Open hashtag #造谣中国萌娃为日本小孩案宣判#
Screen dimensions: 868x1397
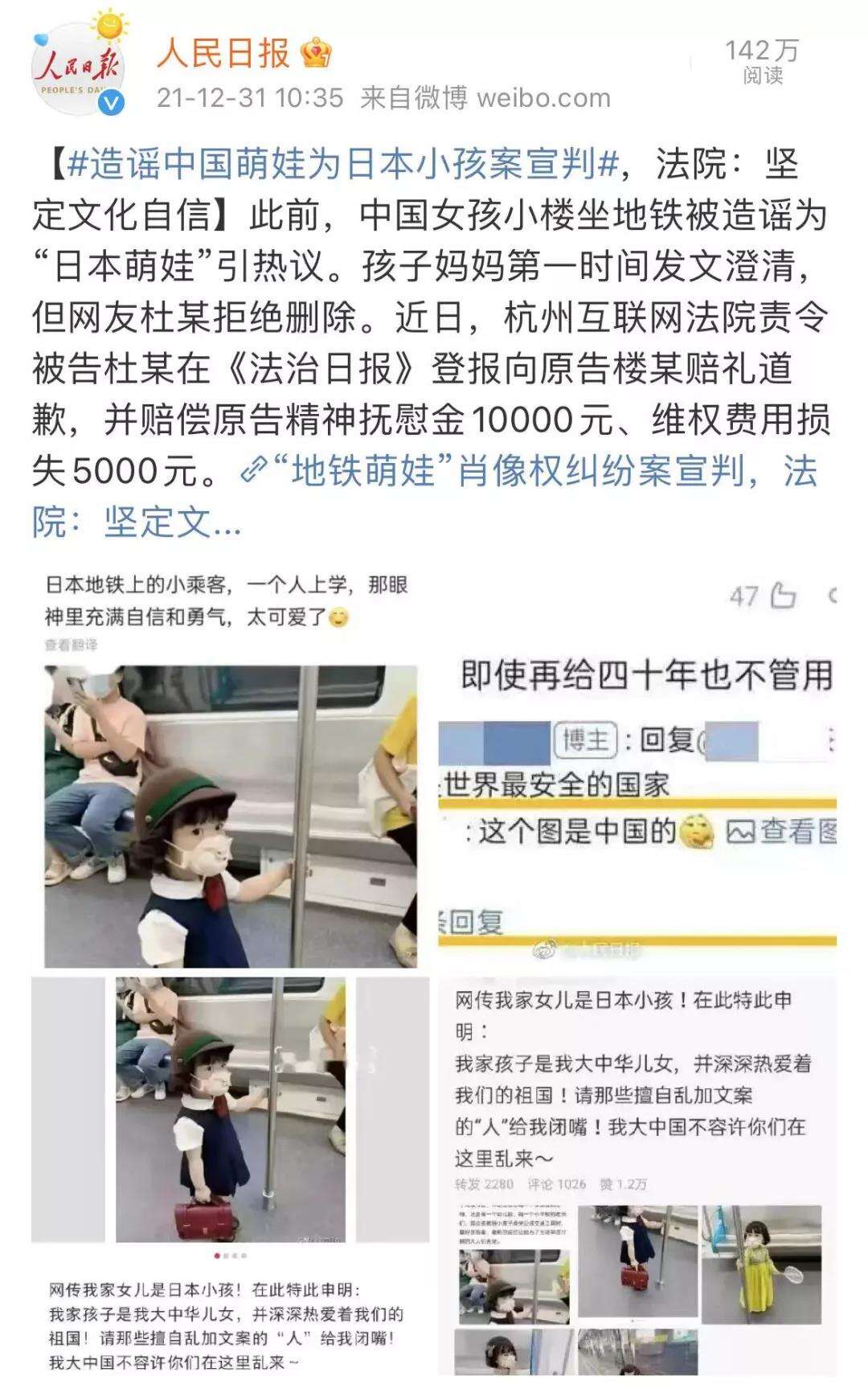(343, 165)
